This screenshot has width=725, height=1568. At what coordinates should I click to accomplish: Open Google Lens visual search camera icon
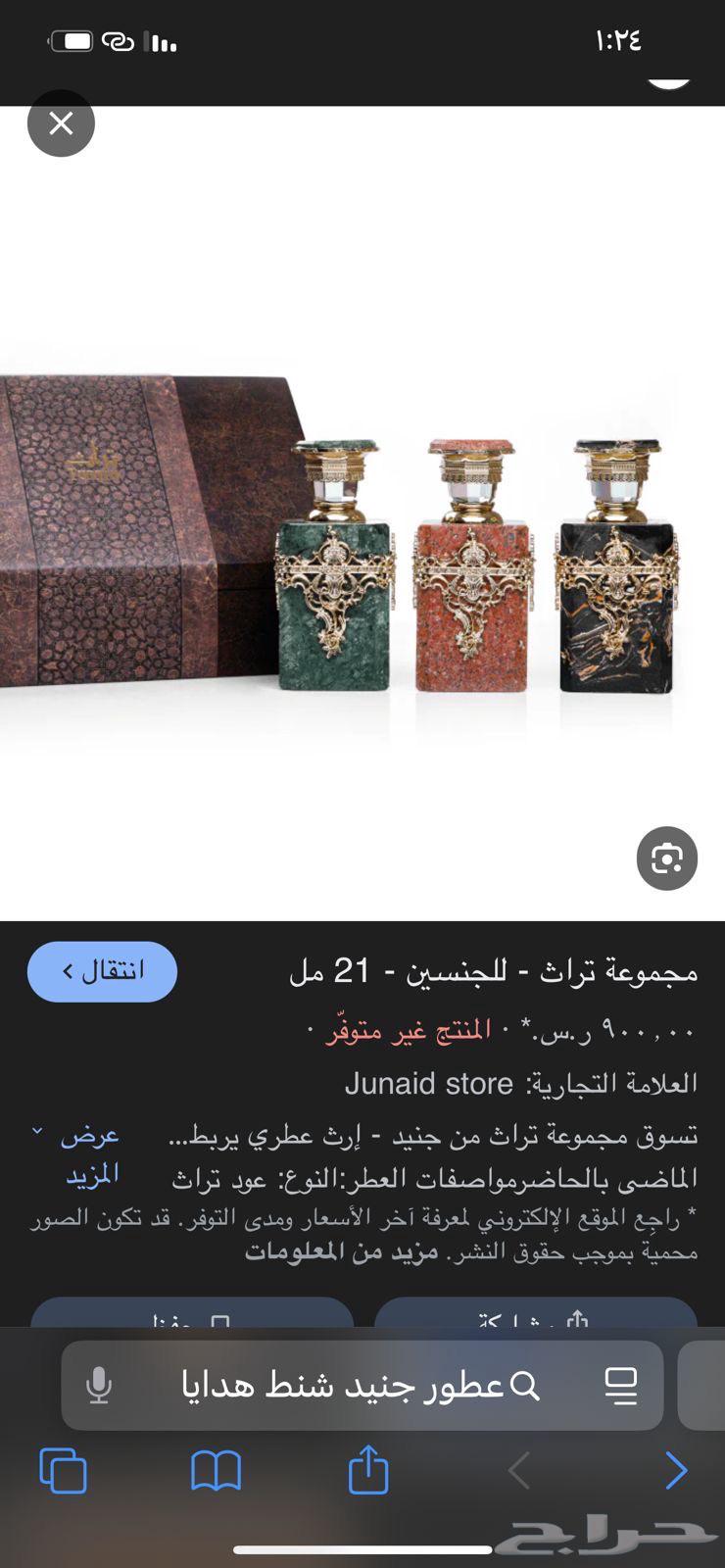pos(667,857)
